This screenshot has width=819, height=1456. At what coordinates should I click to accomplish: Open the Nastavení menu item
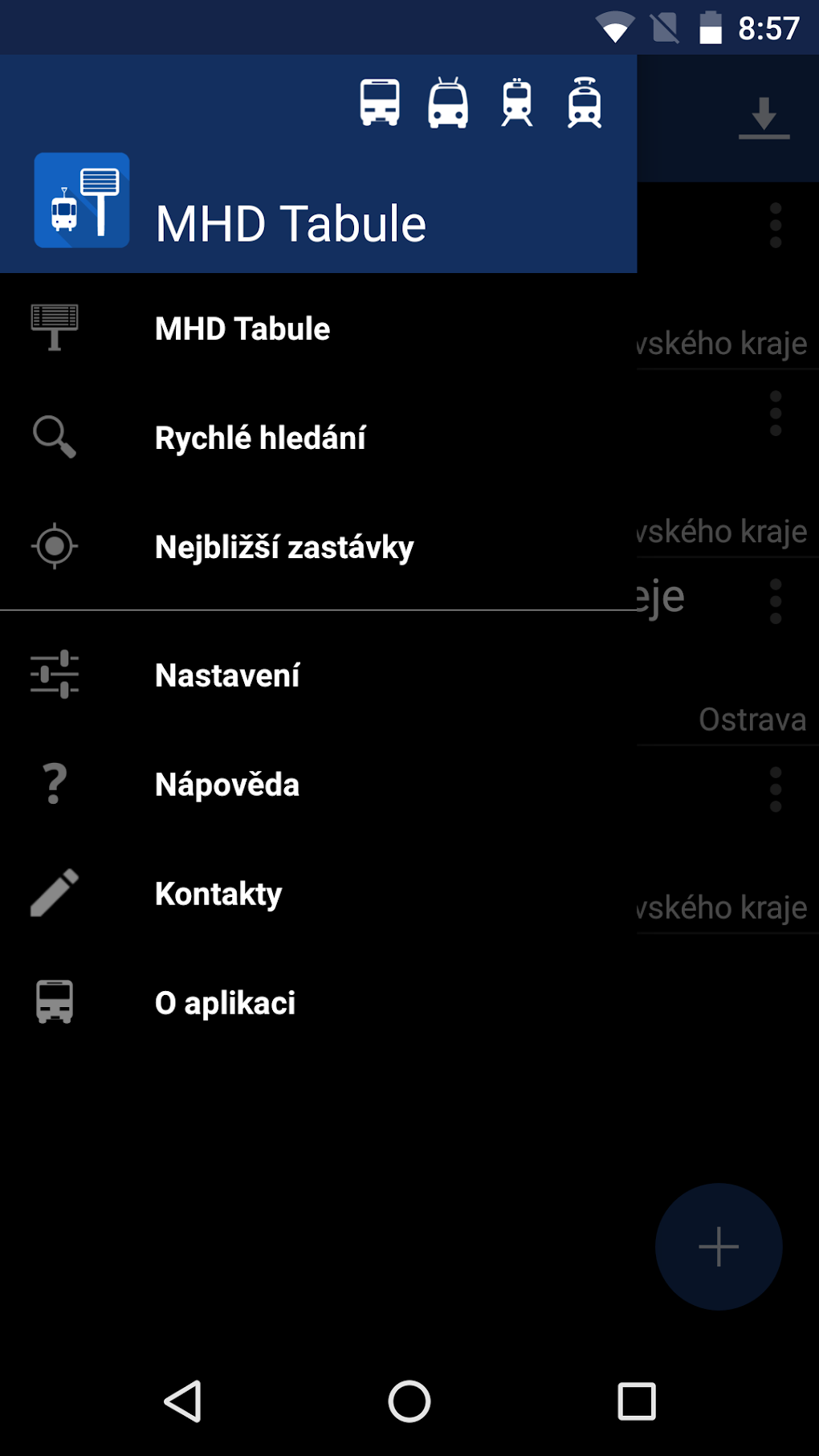point(227,675)
